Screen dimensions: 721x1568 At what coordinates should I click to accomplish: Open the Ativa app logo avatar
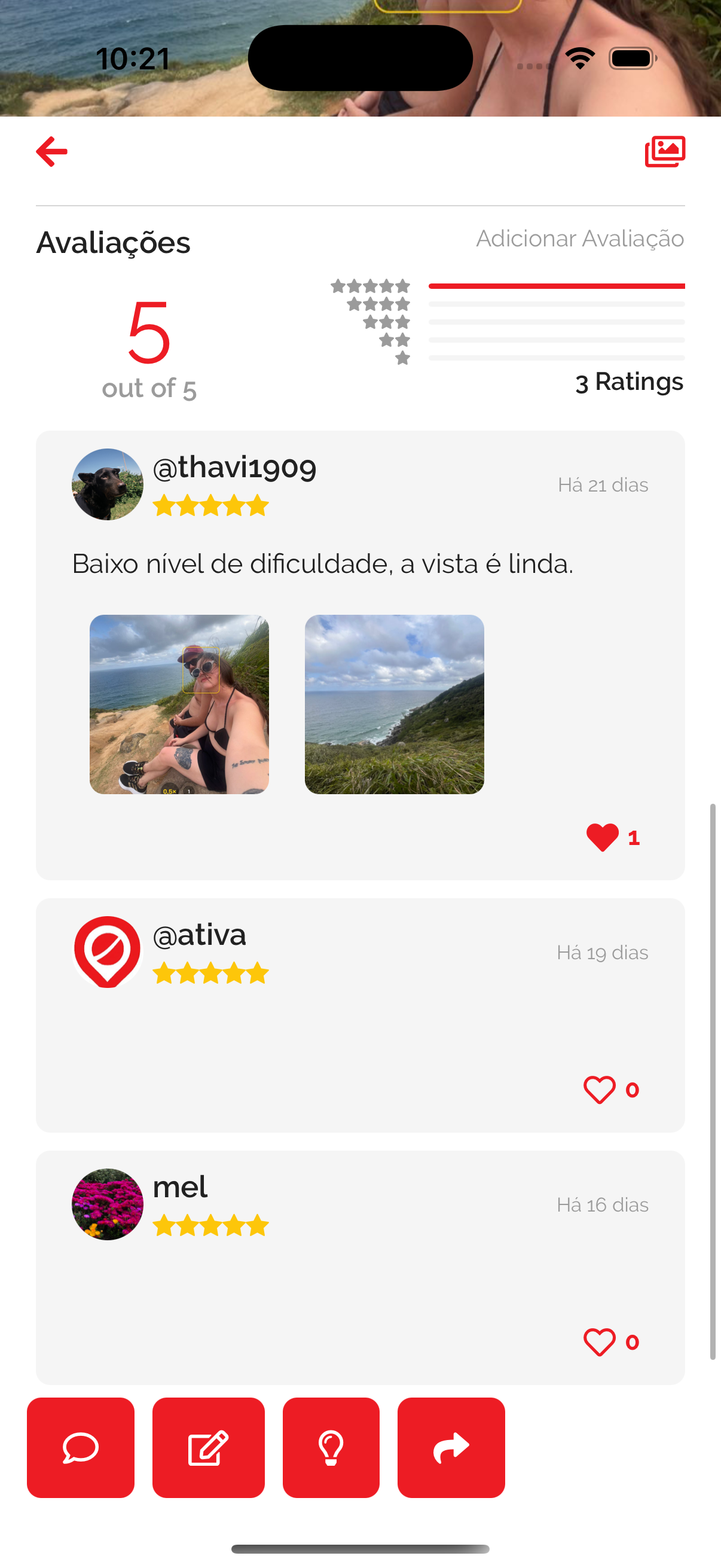(107, 951)
